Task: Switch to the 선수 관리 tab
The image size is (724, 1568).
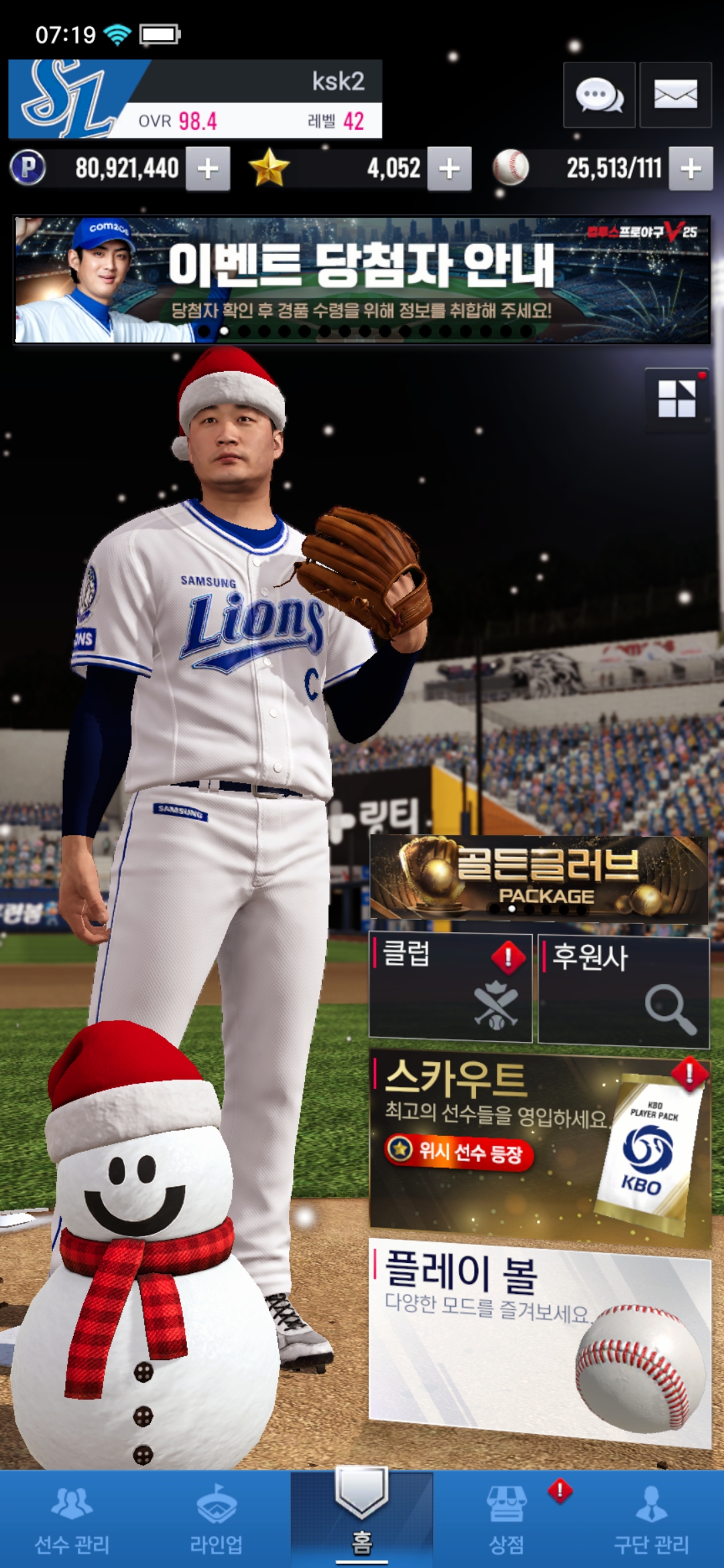Action: (x=72, y=1521)
